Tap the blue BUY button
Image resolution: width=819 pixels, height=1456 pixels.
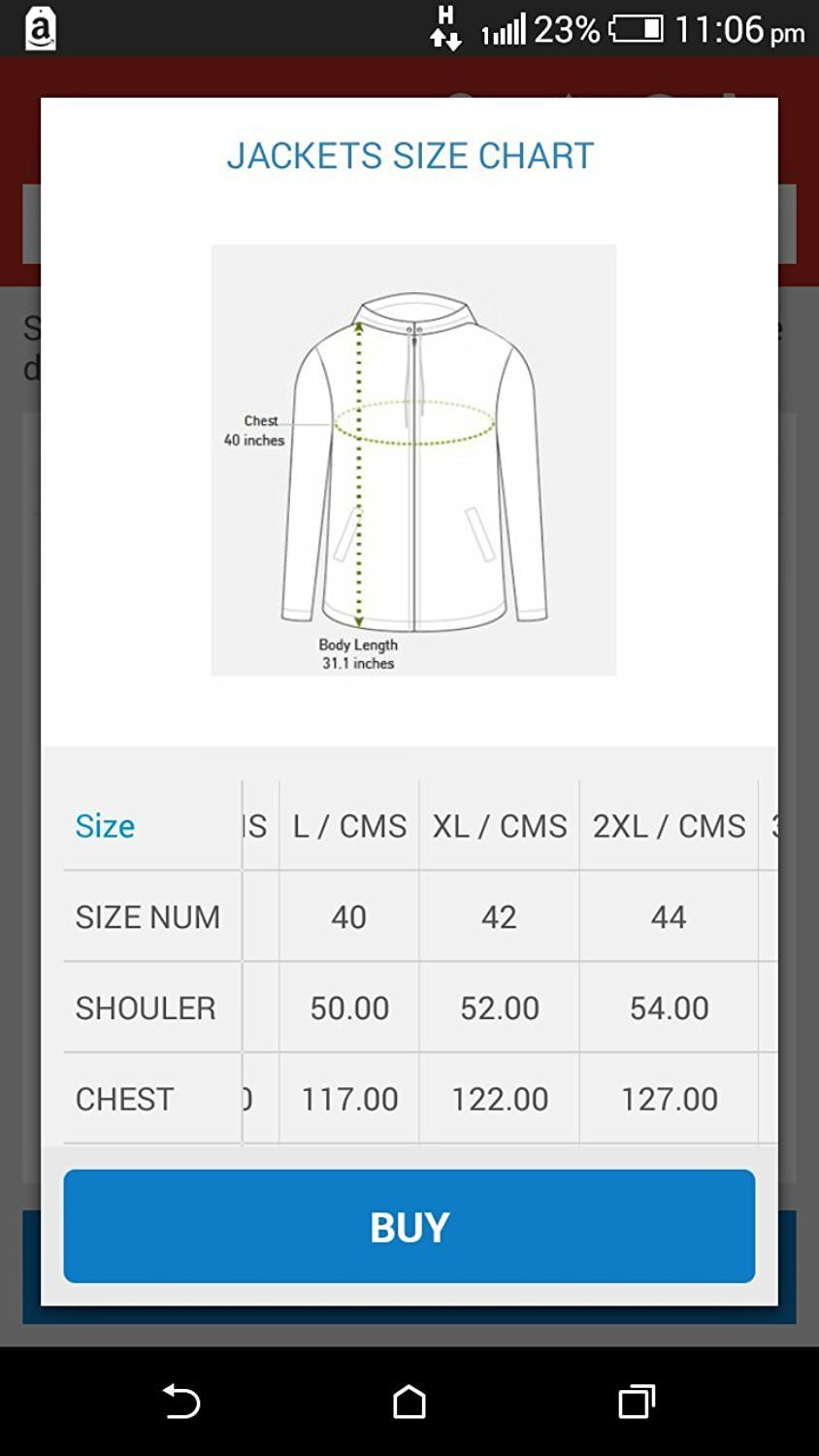point(409,1226)
